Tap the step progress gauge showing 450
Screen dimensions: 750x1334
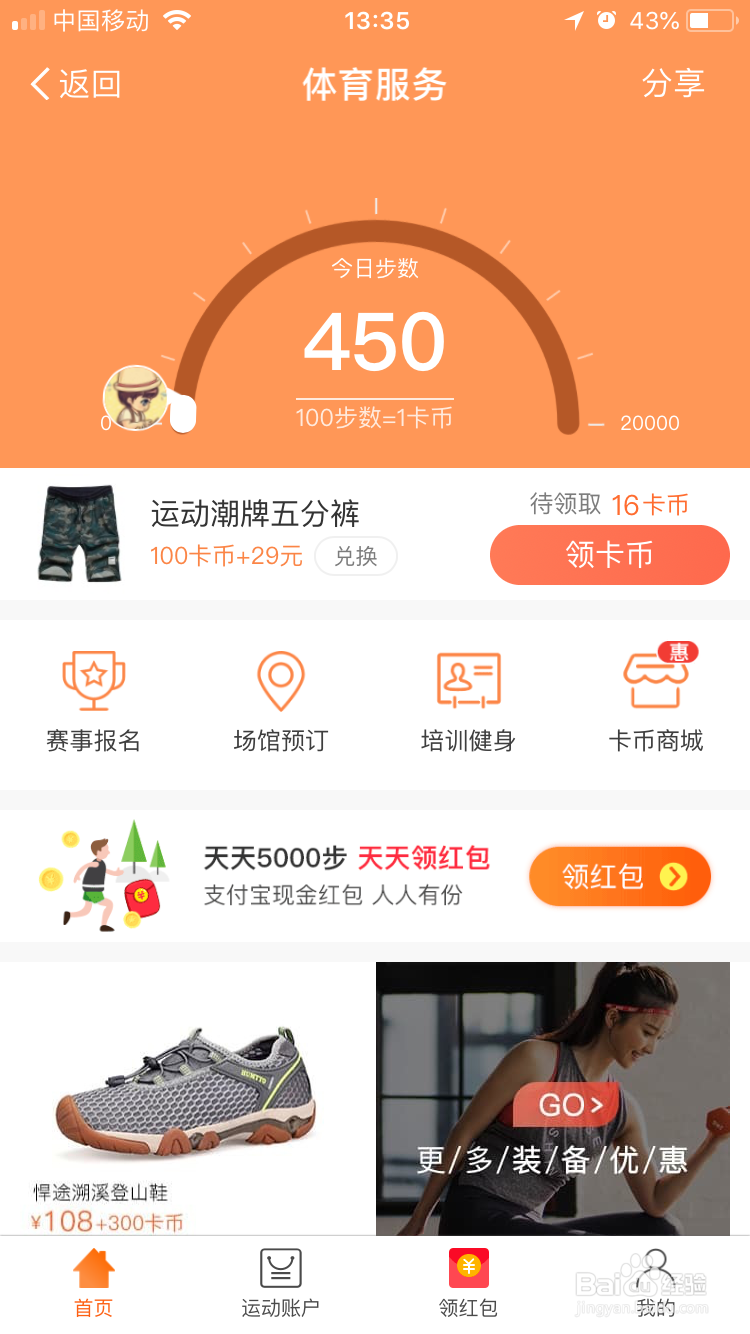375,340
